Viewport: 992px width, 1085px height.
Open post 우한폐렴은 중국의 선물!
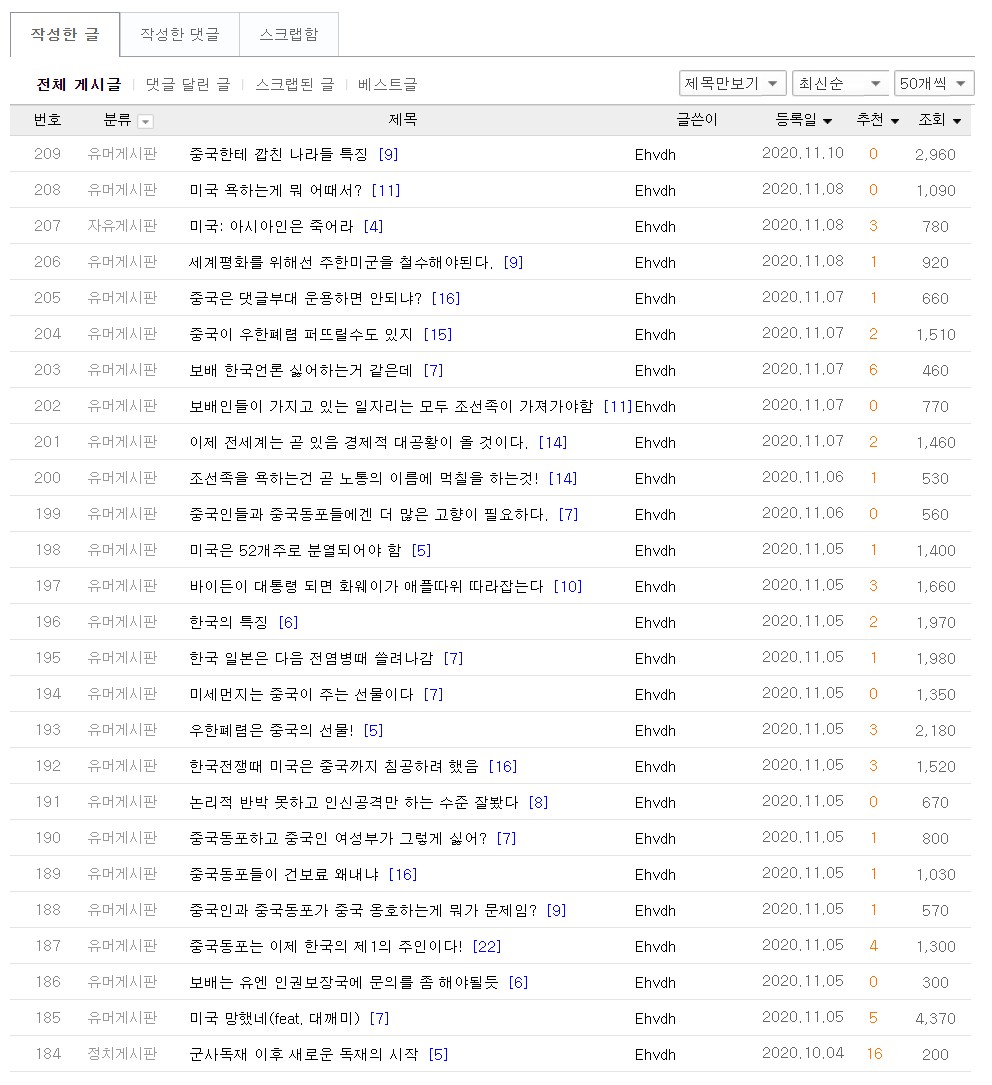(x=271, y=730)
